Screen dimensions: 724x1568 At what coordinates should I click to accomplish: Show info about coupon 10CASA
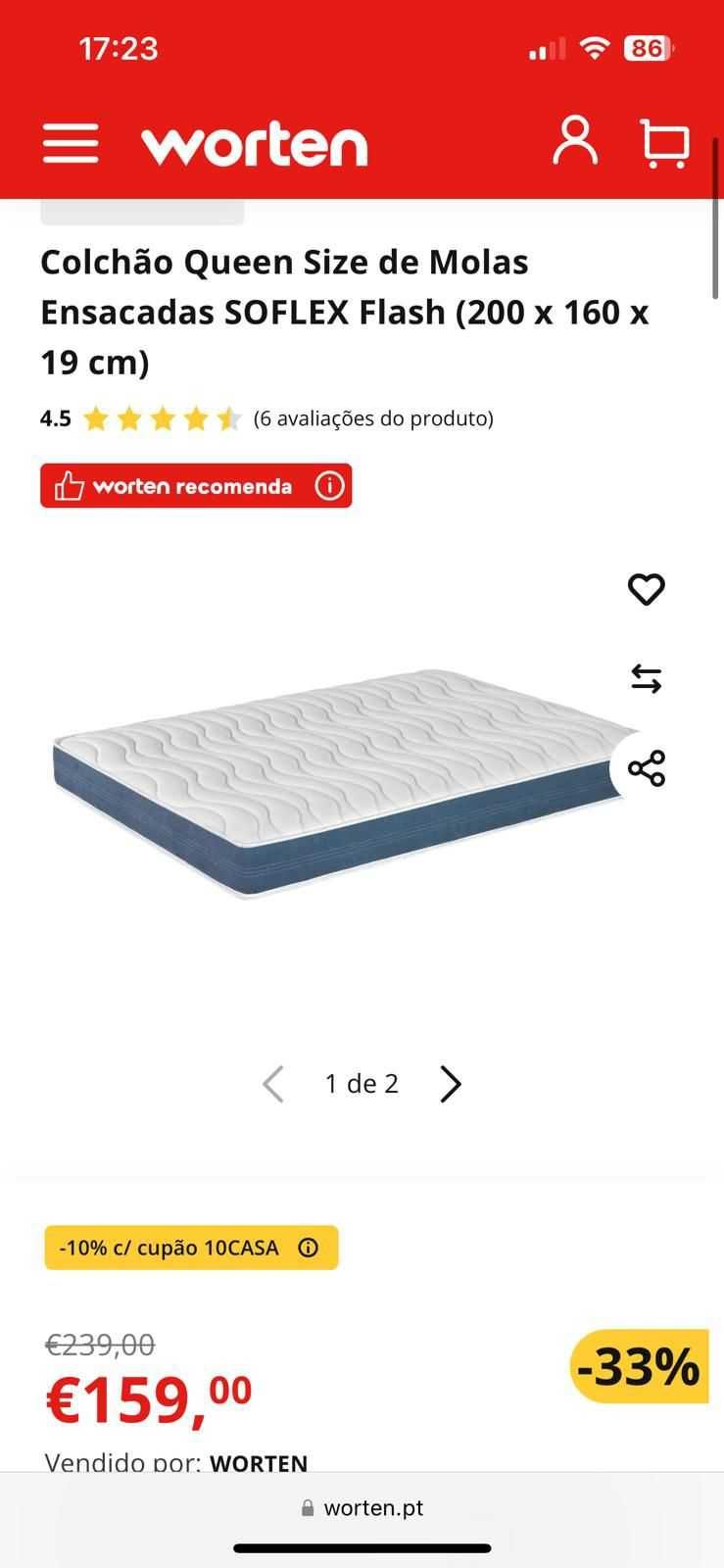click(308, 1249)
